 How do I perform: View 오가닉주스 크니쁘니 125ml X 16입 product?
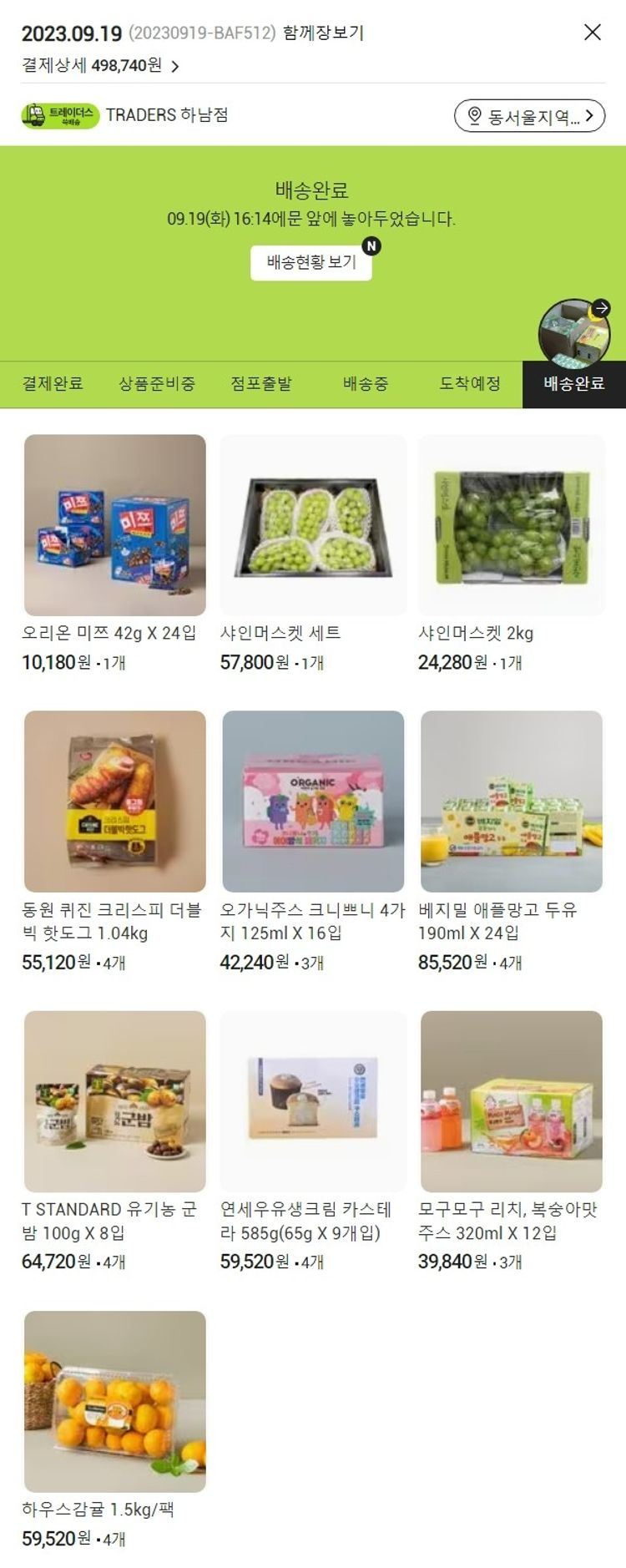(x=313, y=802)
